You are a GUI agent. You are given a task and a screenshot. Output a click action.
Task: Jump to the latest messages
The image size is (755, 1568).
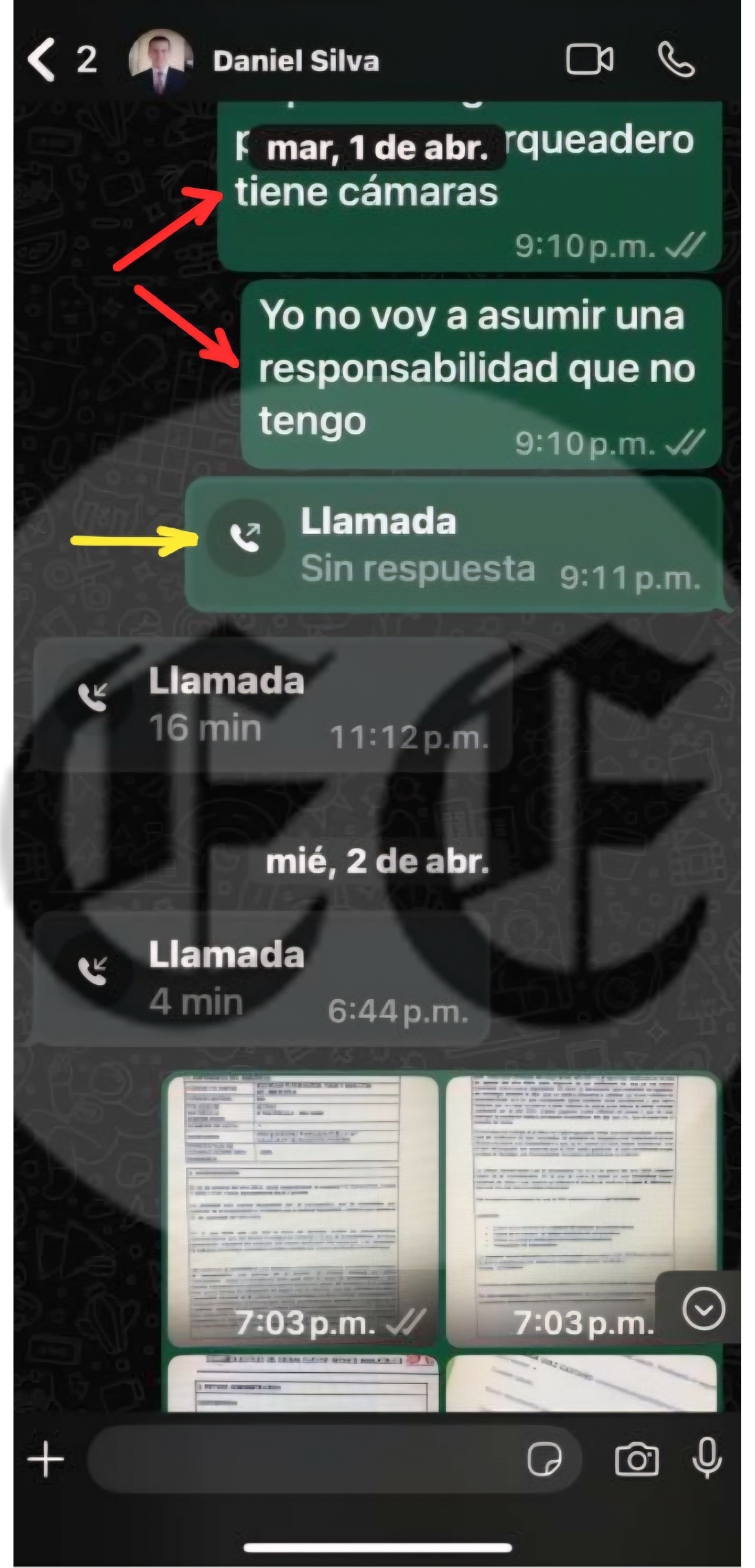pos(703,1308)
